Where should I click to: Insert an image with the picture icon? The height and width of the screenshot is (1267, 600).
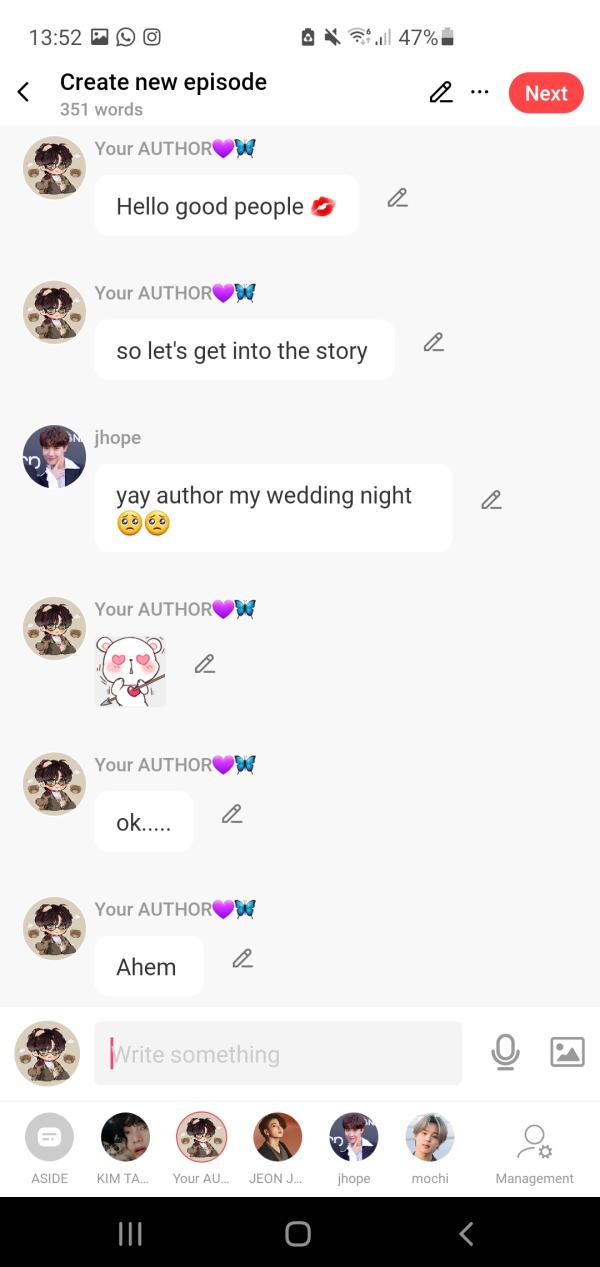click(567, 1052)
